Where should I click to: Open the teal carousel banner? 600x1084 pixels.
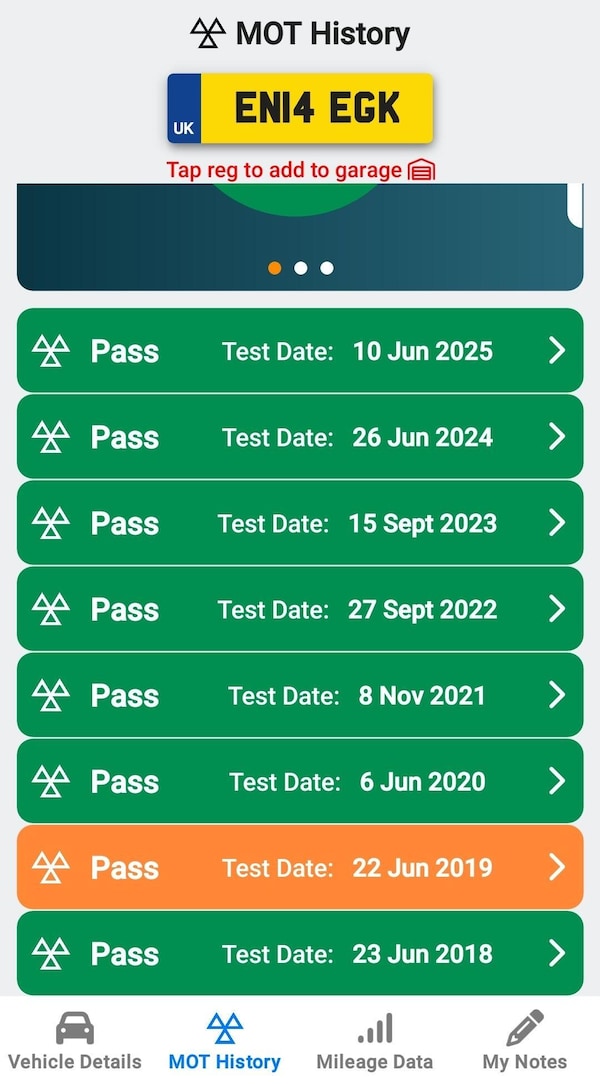pyautogui.click(x=300, y=225)
